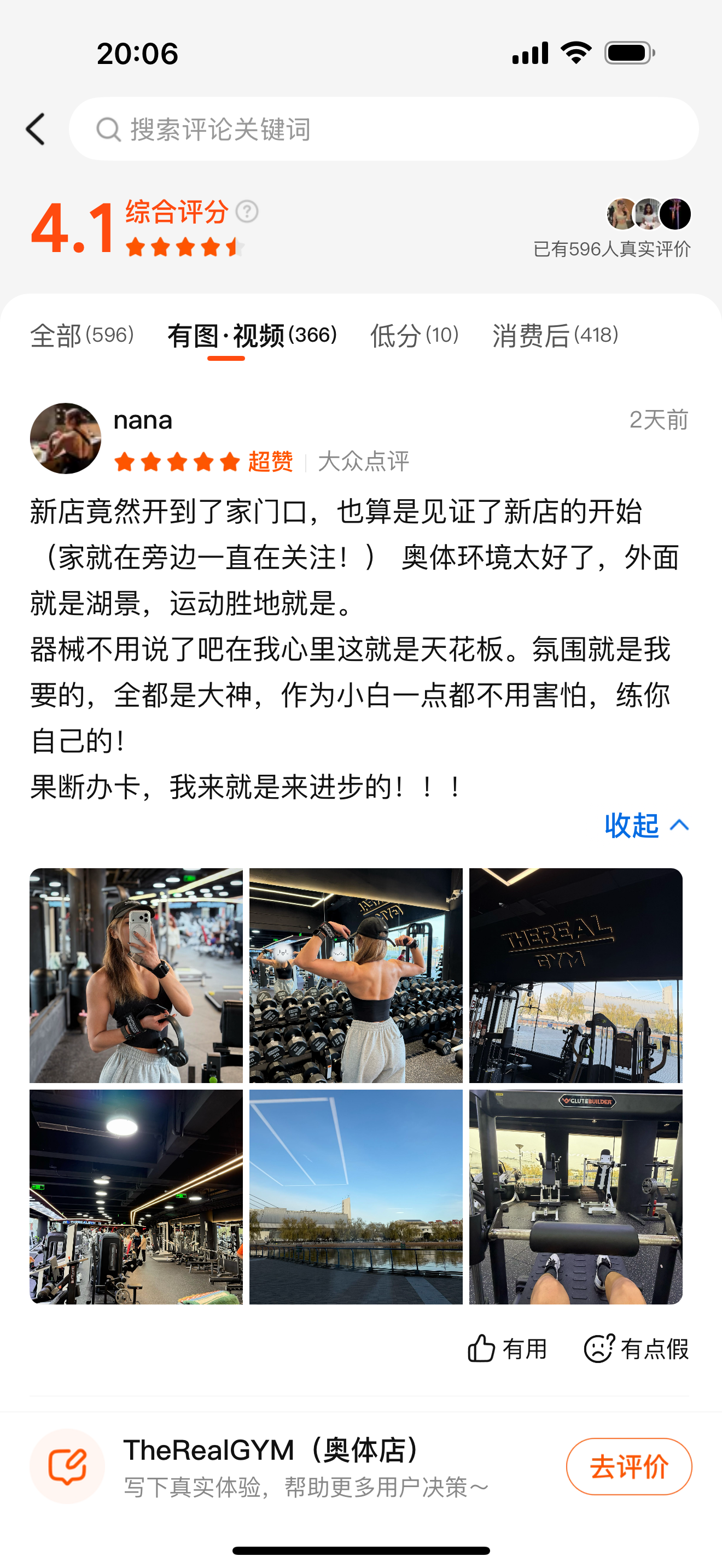Screen dimensions: 722x1568
Task: Open the Glute Builder machine photo
Action: click(576, 1197)
